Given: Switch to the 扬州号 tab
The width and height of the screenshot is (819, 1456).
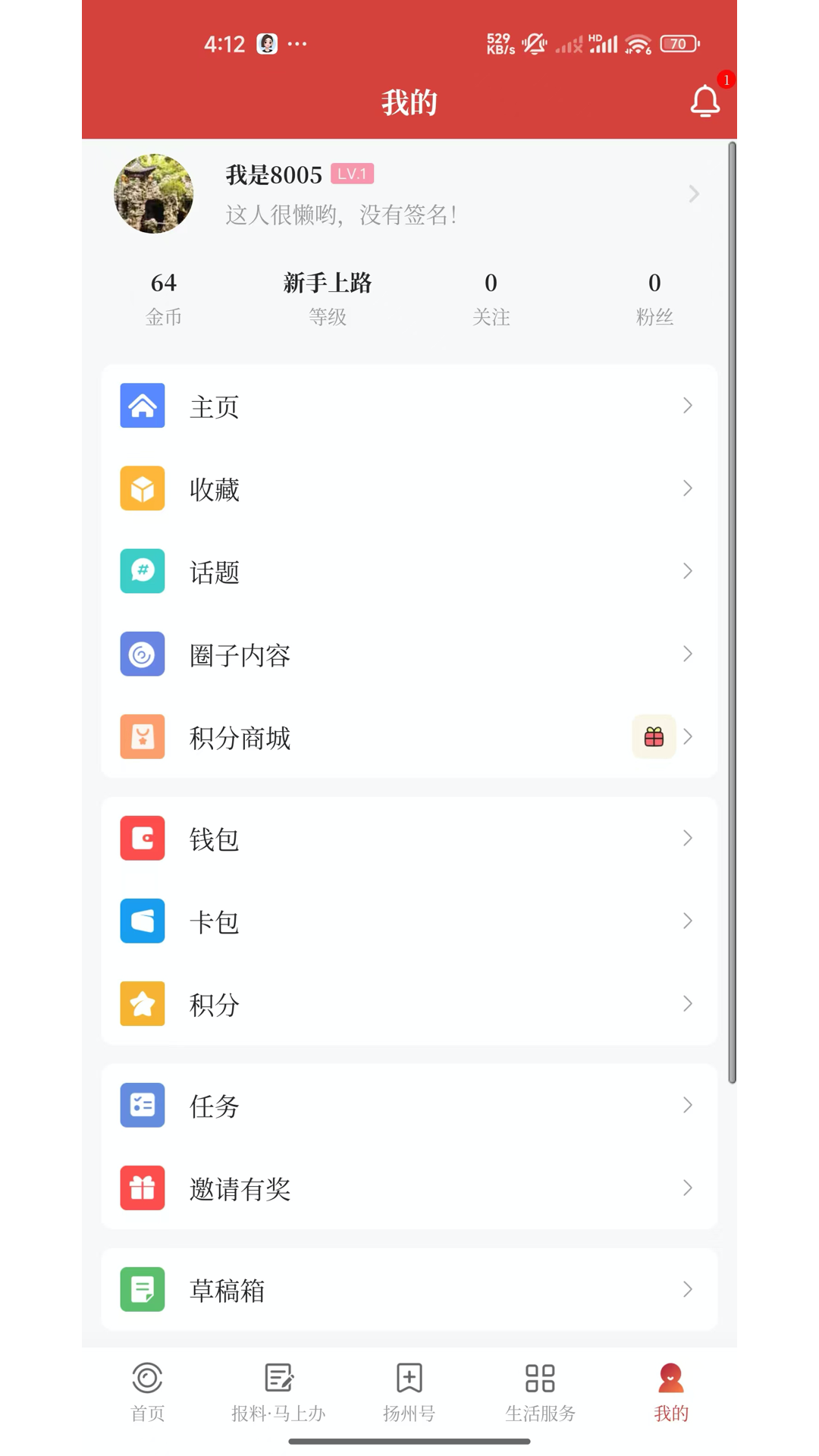Looking at the screenshot, I should coord(409,1394).
